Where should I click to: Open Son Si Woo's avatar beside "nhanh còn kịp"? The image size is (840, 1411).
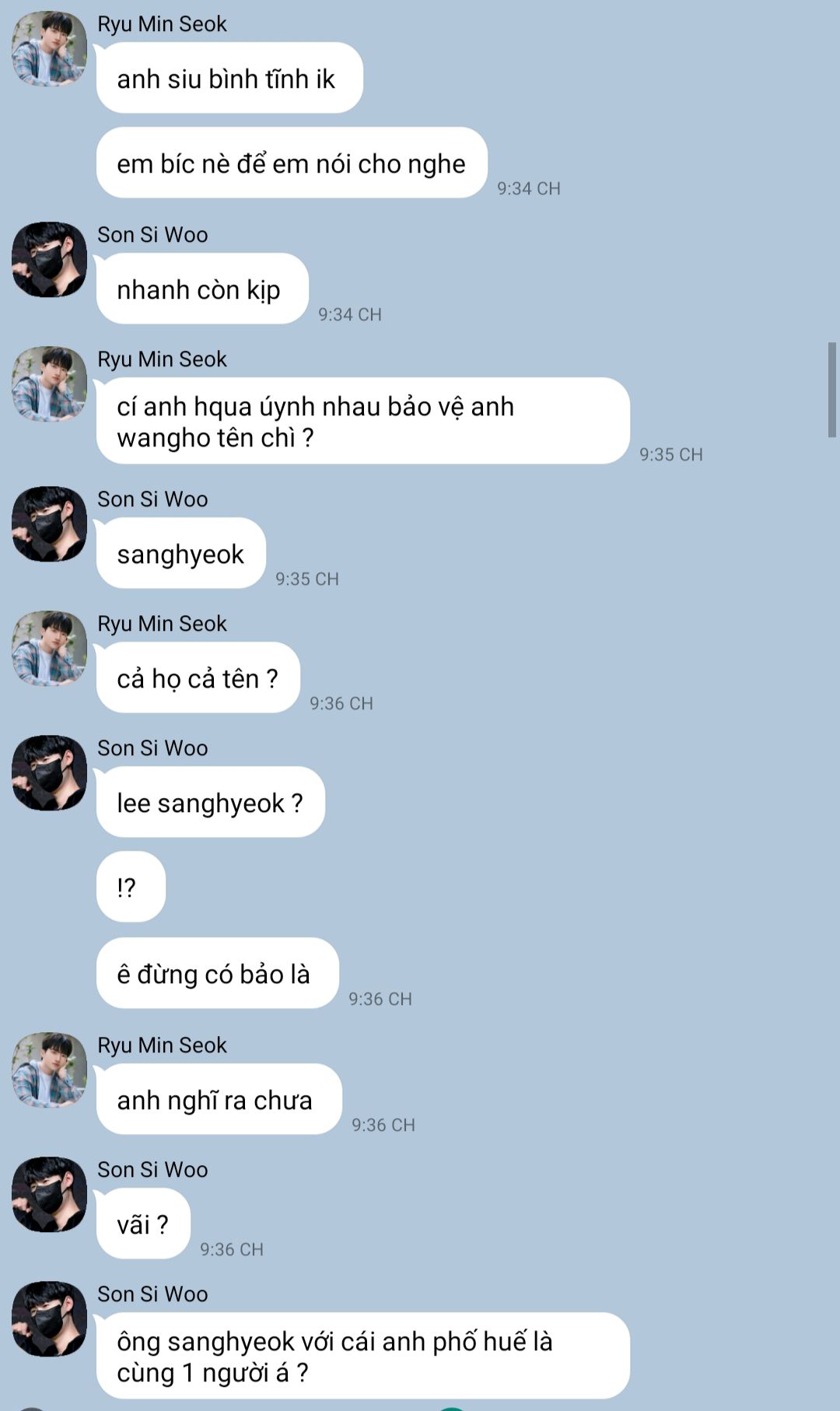tap(49, 260)
